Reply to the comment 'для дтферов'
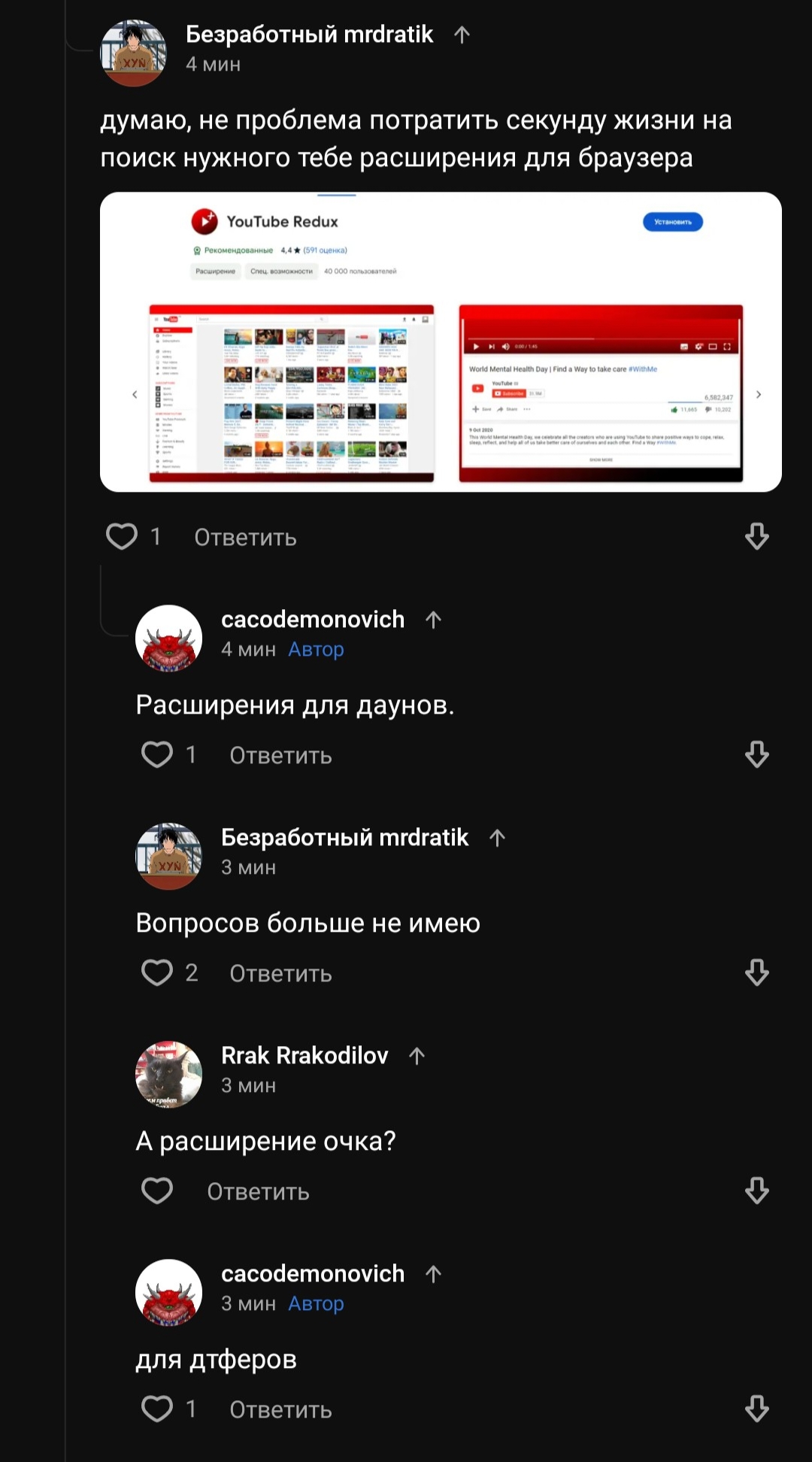The image size is (812, 1462). tap(281, 1410)
